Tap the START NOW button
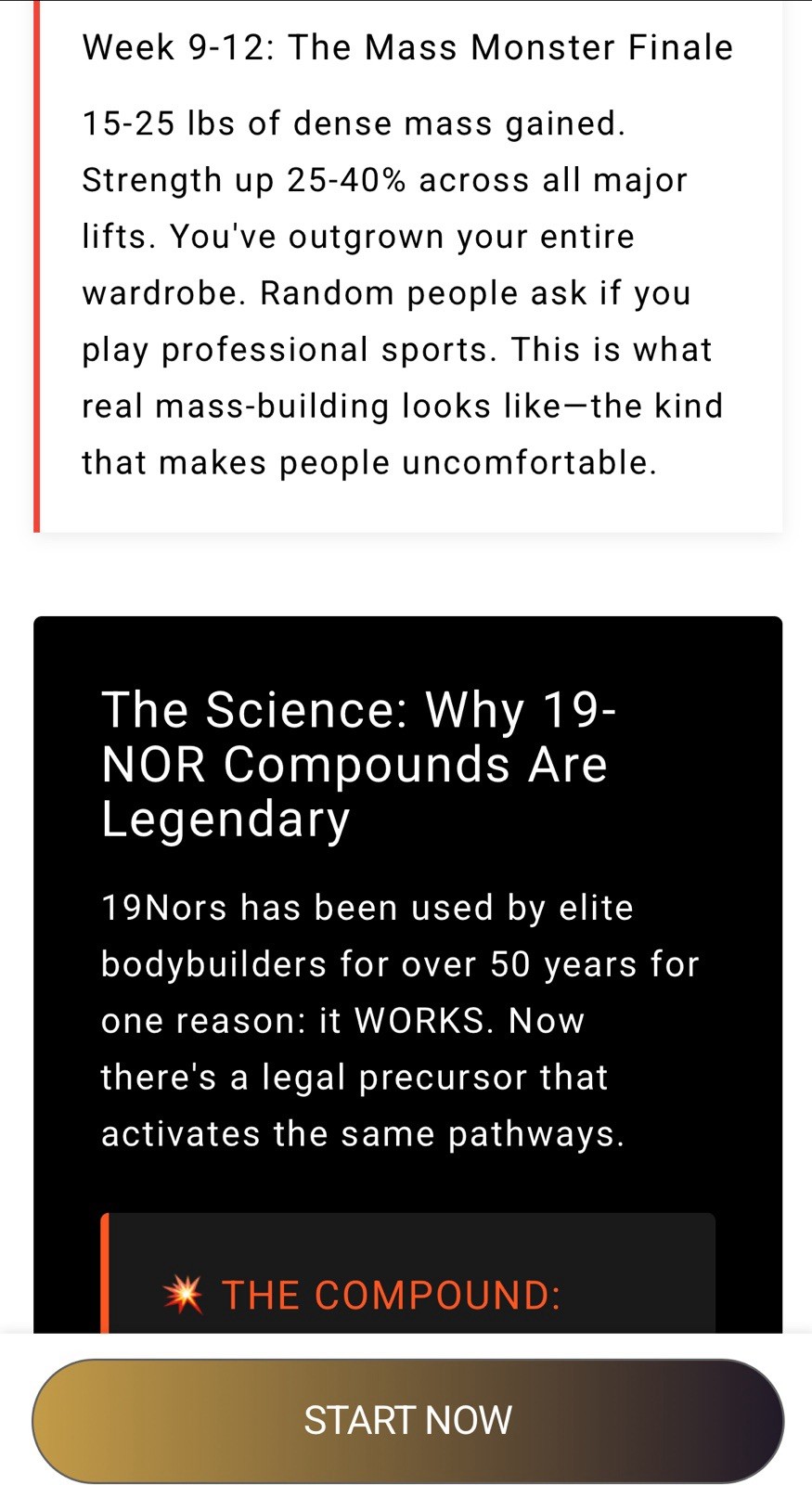812x1485 pixels. [x=407, y=1420]
